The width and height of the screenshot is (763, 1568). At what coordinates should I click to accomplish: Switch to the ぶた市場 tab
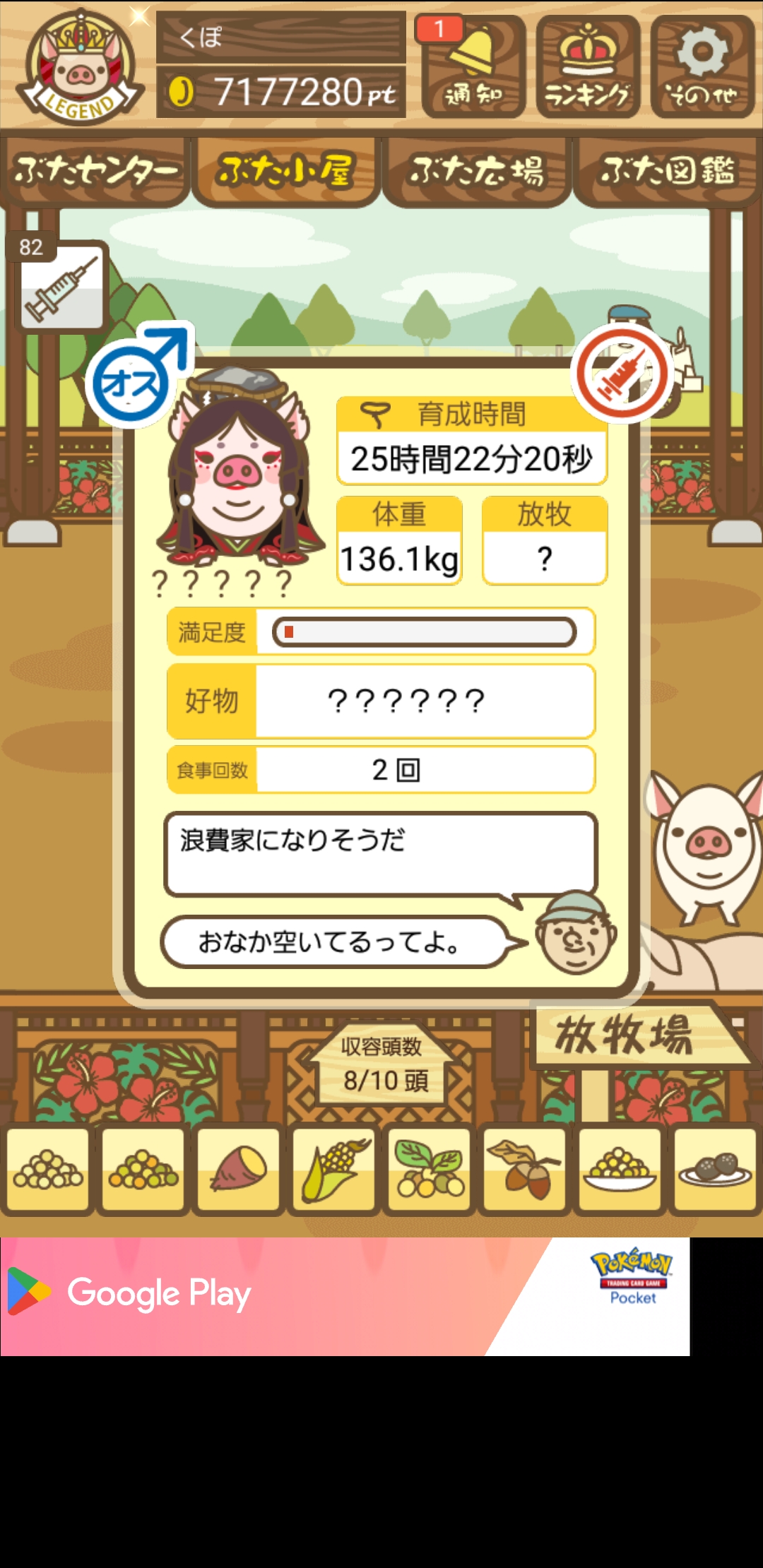(x=477, y=171)
